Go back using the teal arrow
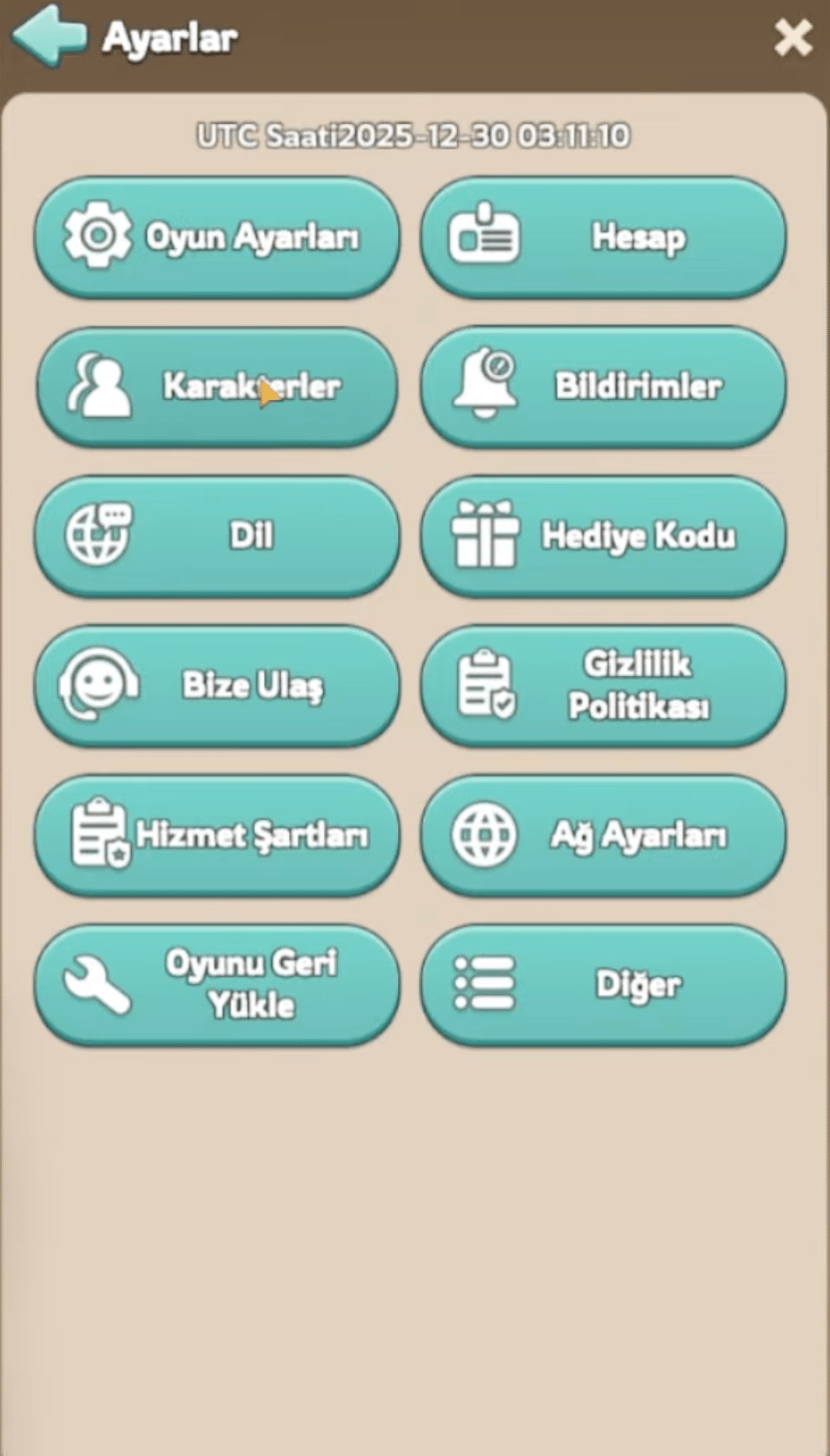830x1456 pixels. (48, 37)
